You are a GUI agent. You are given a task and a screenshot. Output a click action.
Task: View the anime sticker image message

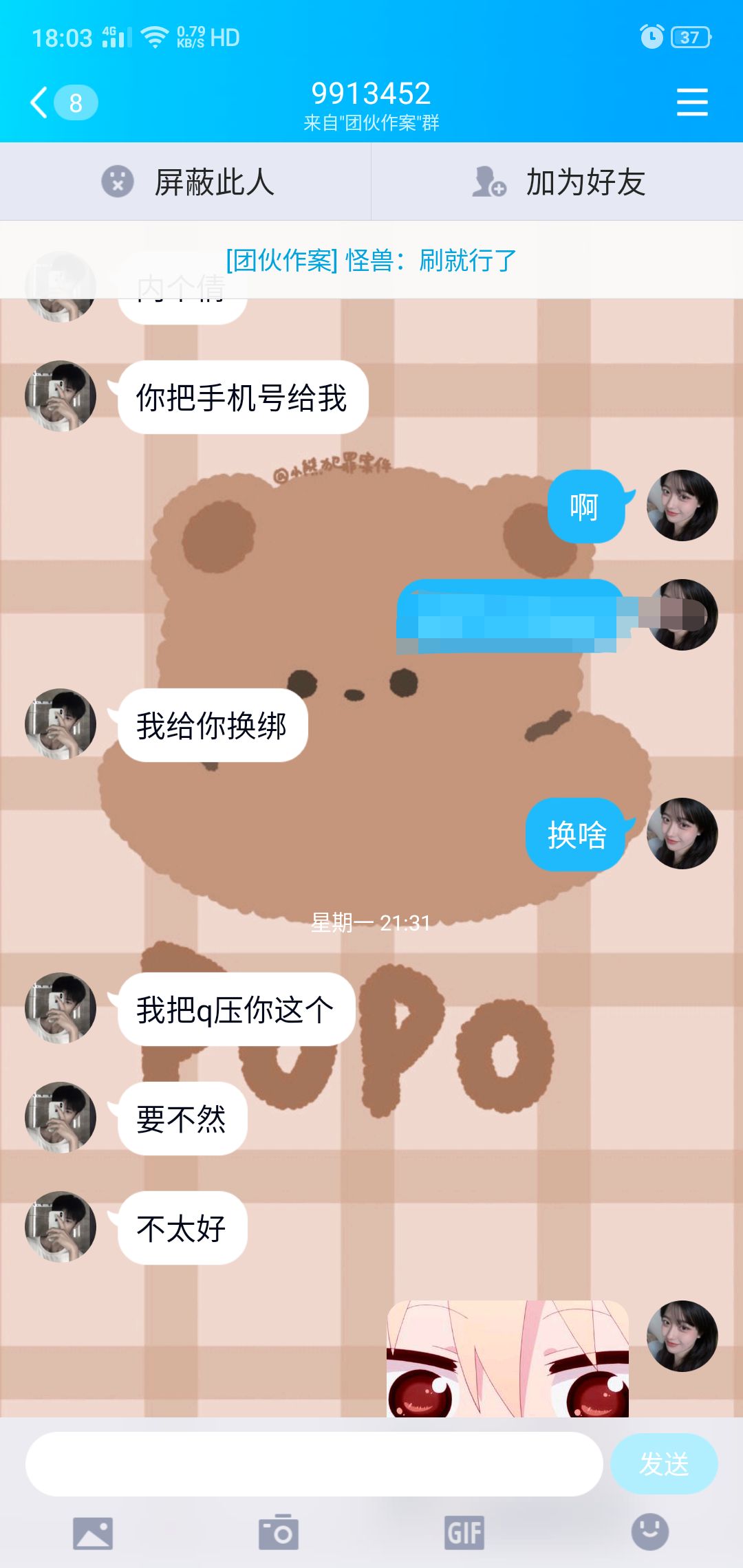508,1358
